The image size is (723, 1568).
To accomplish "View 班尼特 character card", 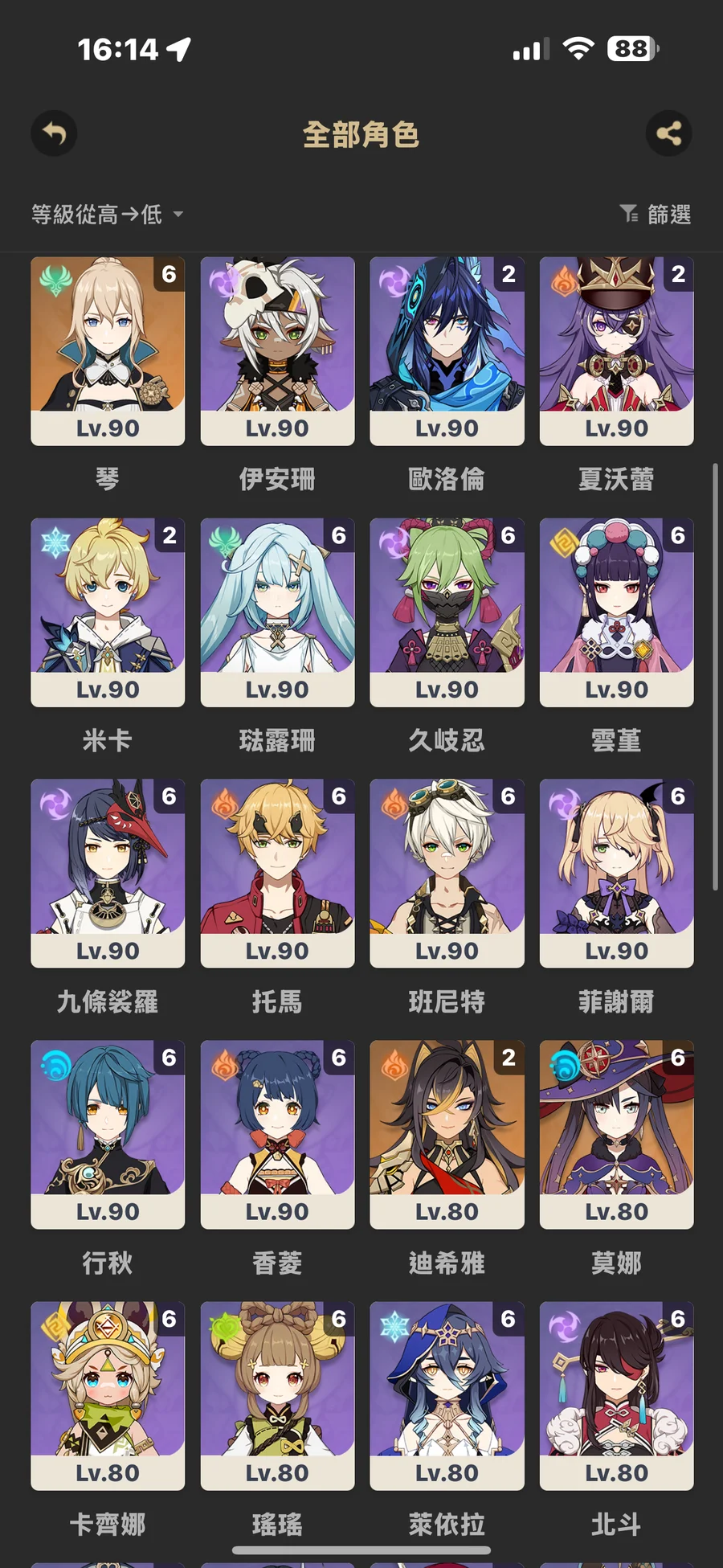I will pyautogui.click(x=447, y=874).
